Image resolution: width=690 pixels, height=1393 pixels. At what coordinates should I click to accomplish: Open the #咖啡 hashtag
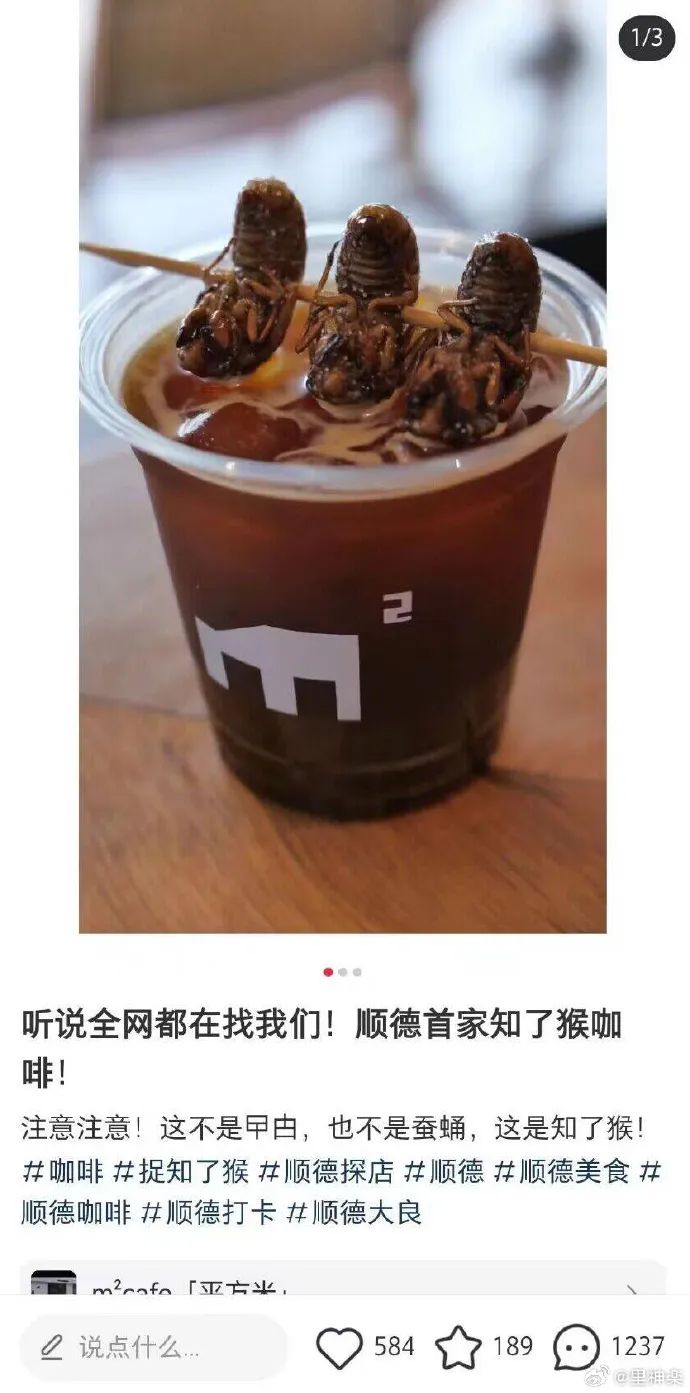tap(63, 1171)
